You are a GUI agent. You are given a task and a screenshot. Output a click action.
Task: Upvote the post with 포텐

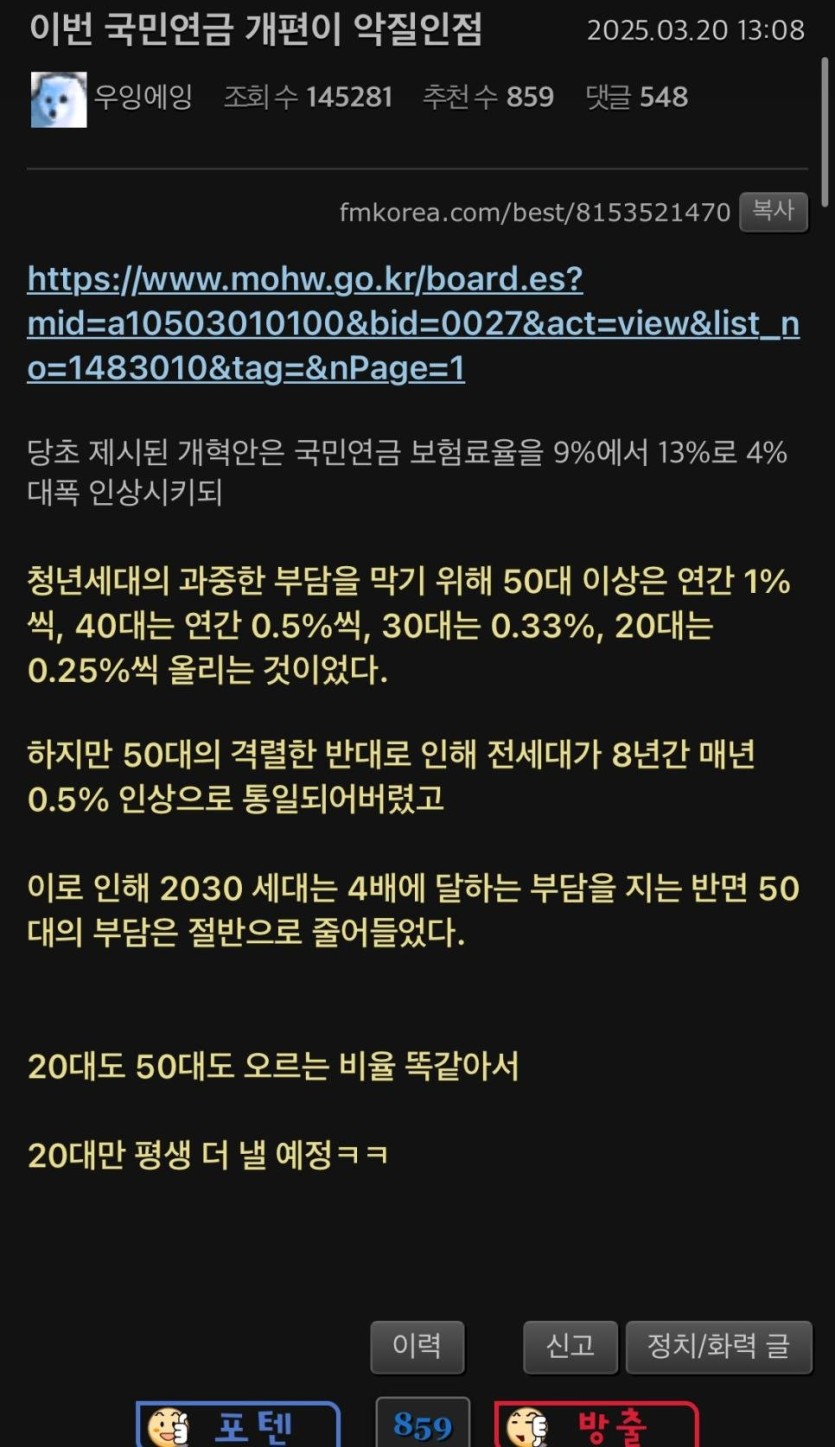click(238, 1426)
